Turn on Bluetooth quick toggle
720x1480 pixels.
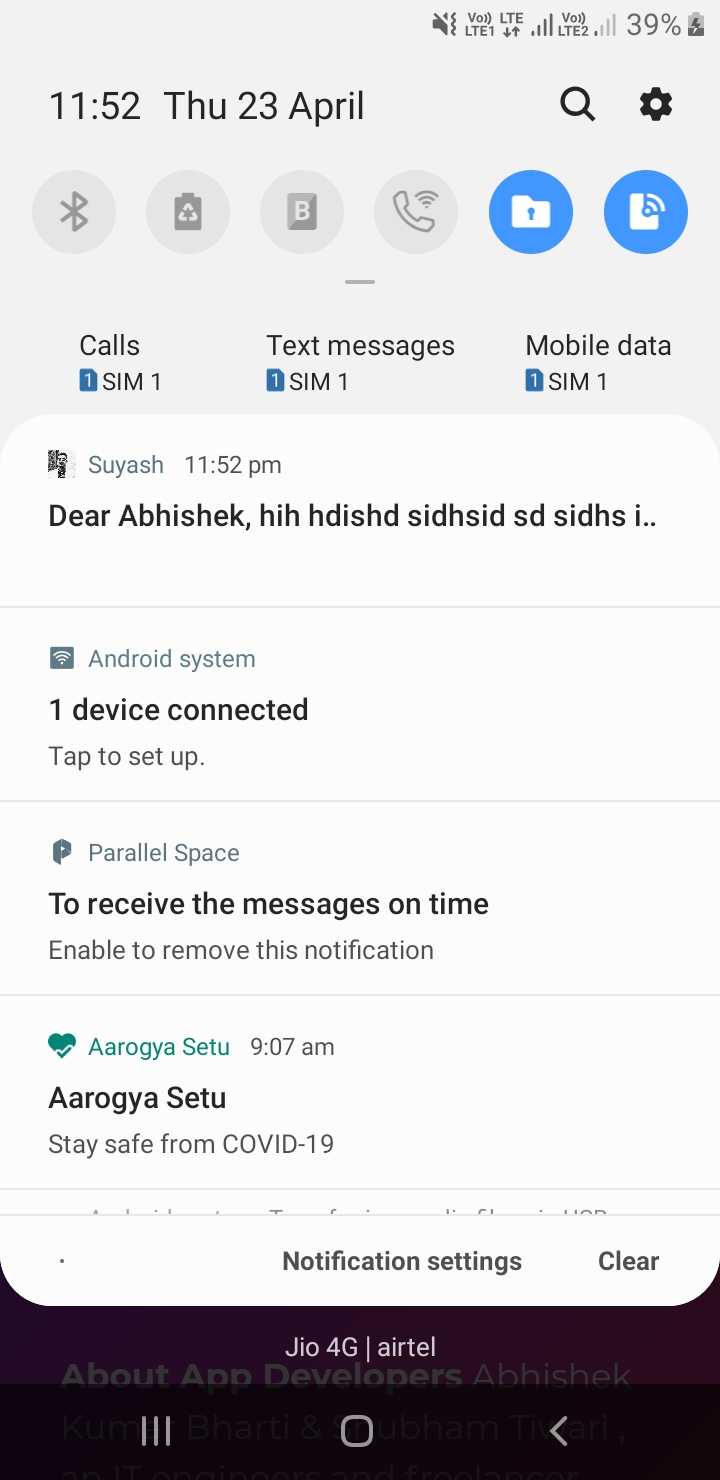point(74,212)
